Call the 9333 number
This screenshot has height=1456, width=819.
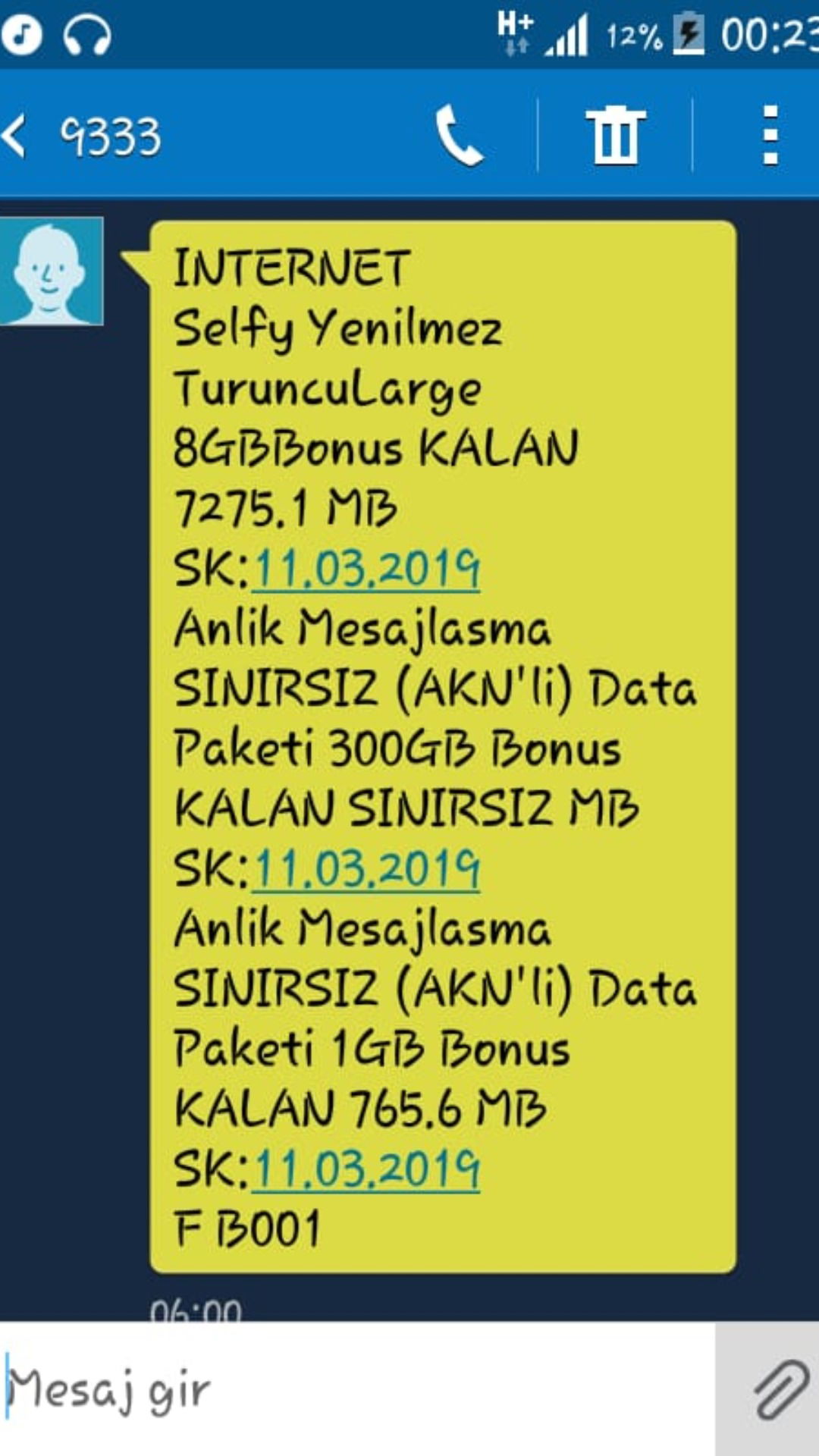pos(459,136)
